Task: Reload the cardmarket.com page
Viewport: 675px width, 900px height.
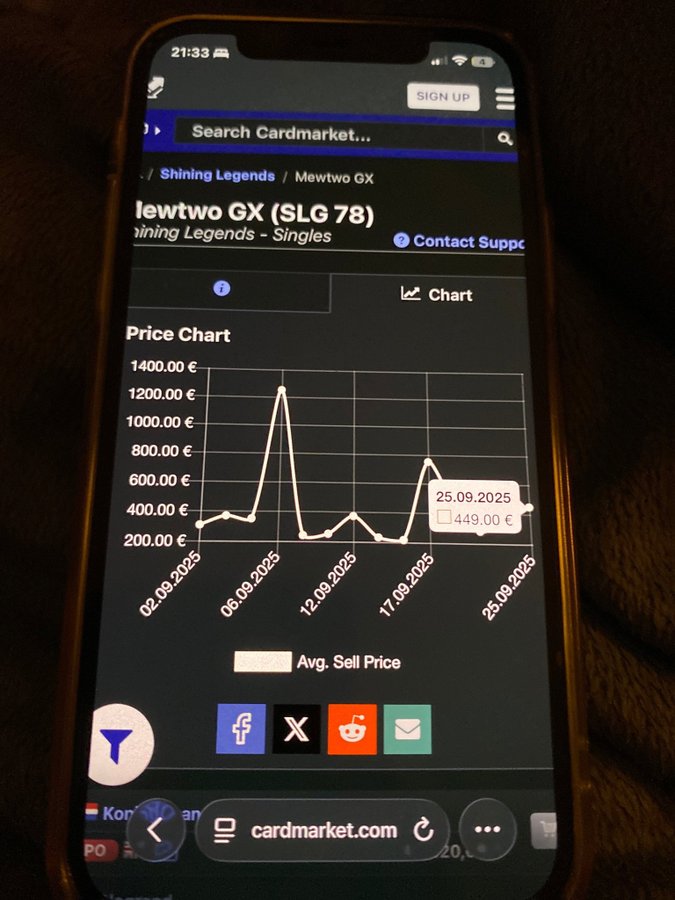Action: (423, 830)
